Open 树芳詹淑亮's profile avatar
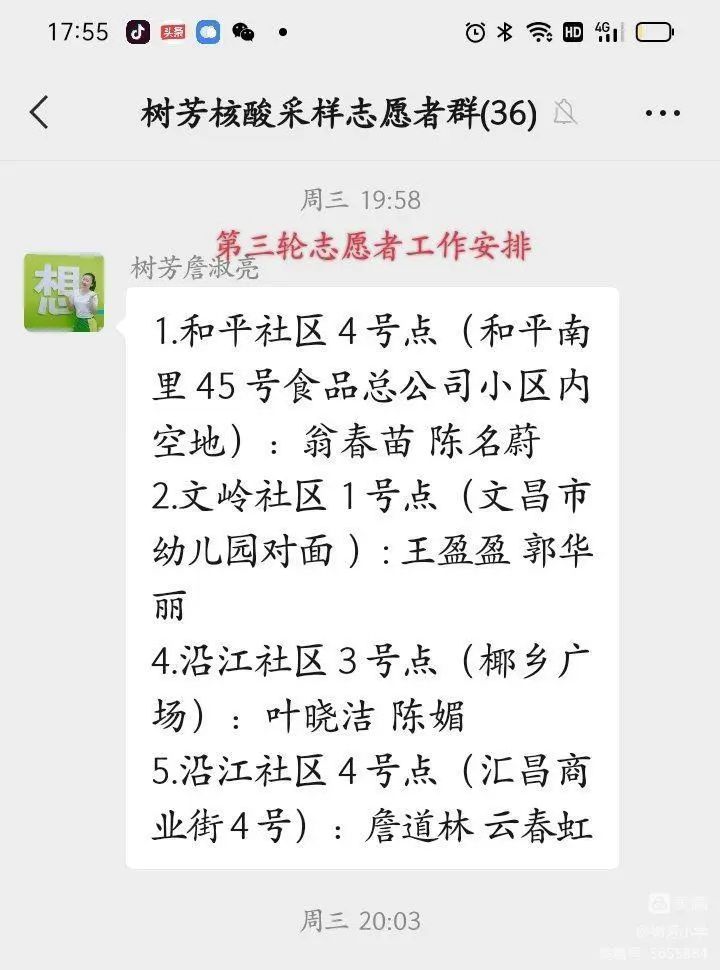The height and width of the screenshot is (970, 720). 64,292
